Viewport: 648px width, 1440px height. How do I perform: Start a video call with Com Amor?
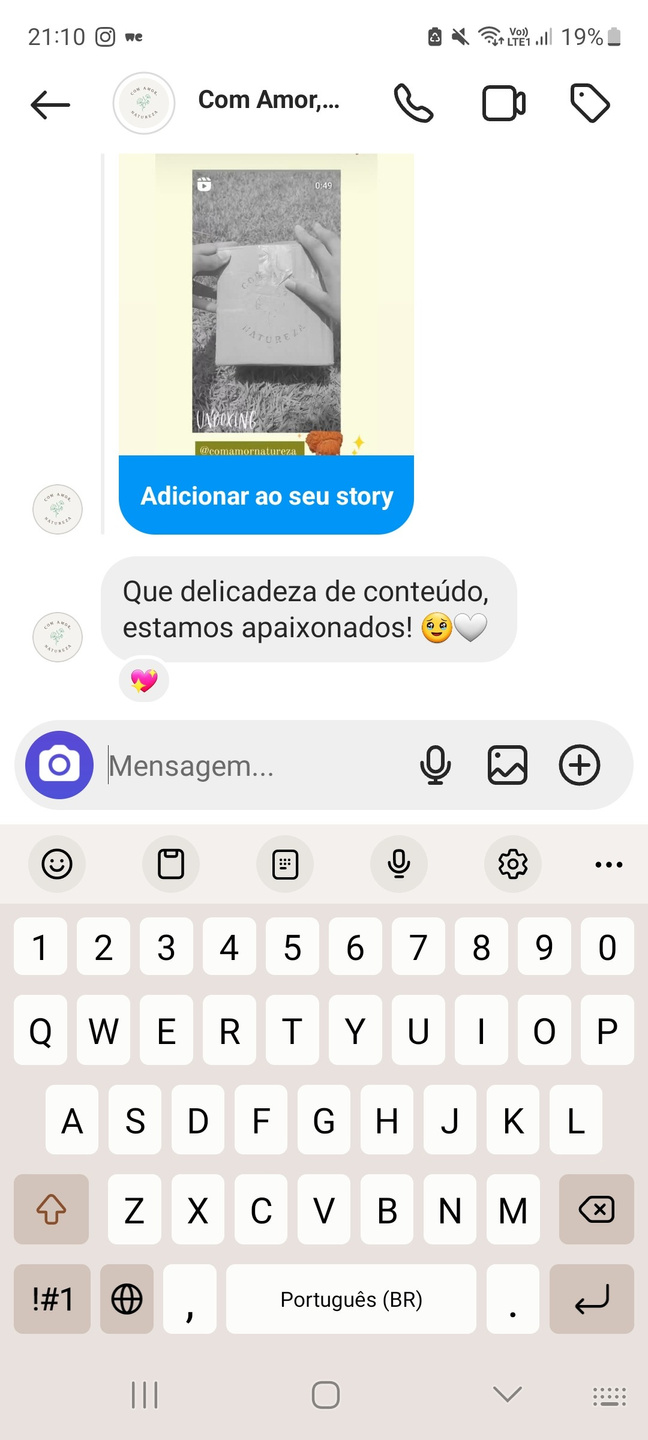click(504, 104)
